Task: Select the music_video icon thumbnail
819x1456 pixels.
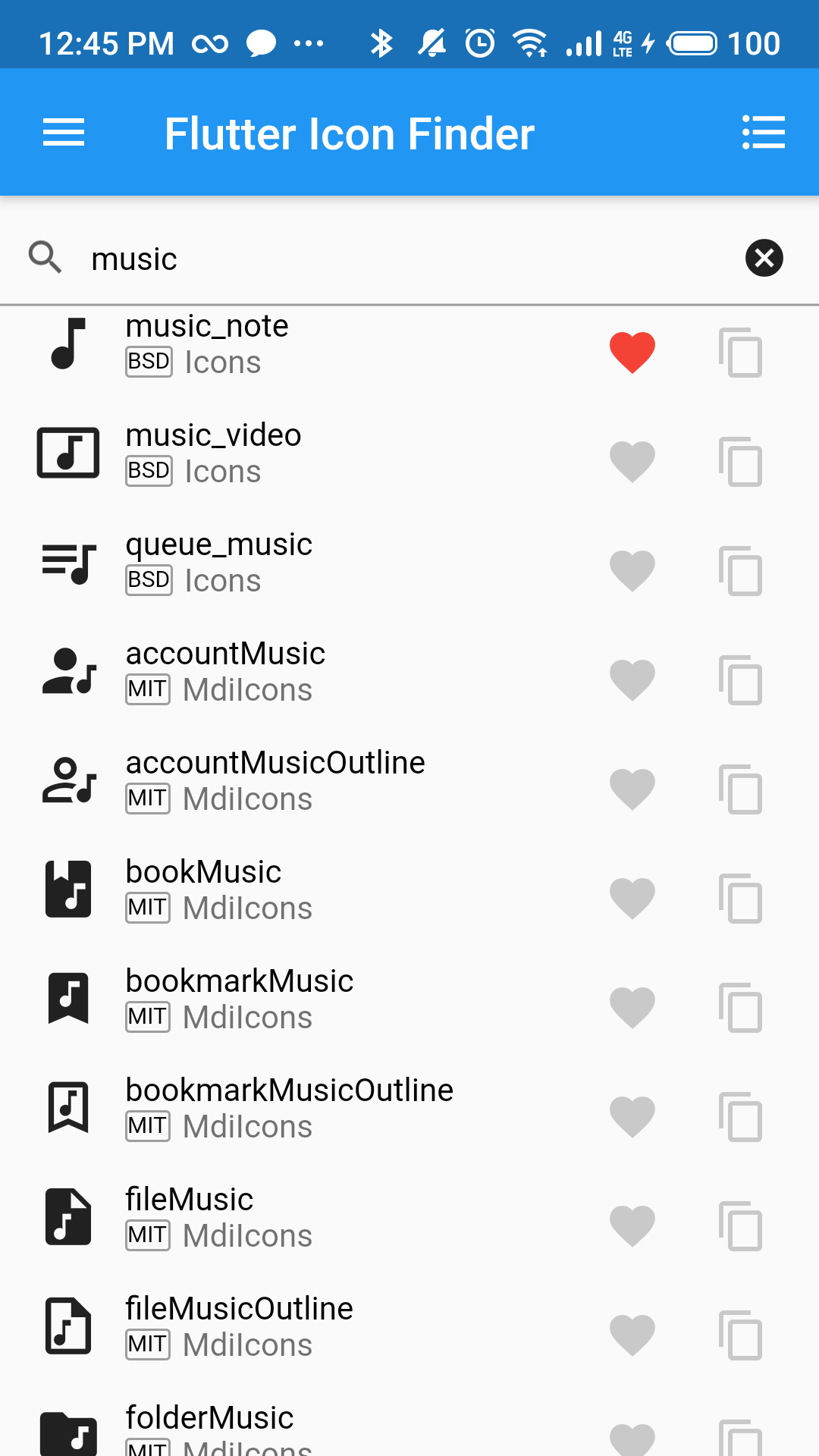Action: [x=67, y=453]
